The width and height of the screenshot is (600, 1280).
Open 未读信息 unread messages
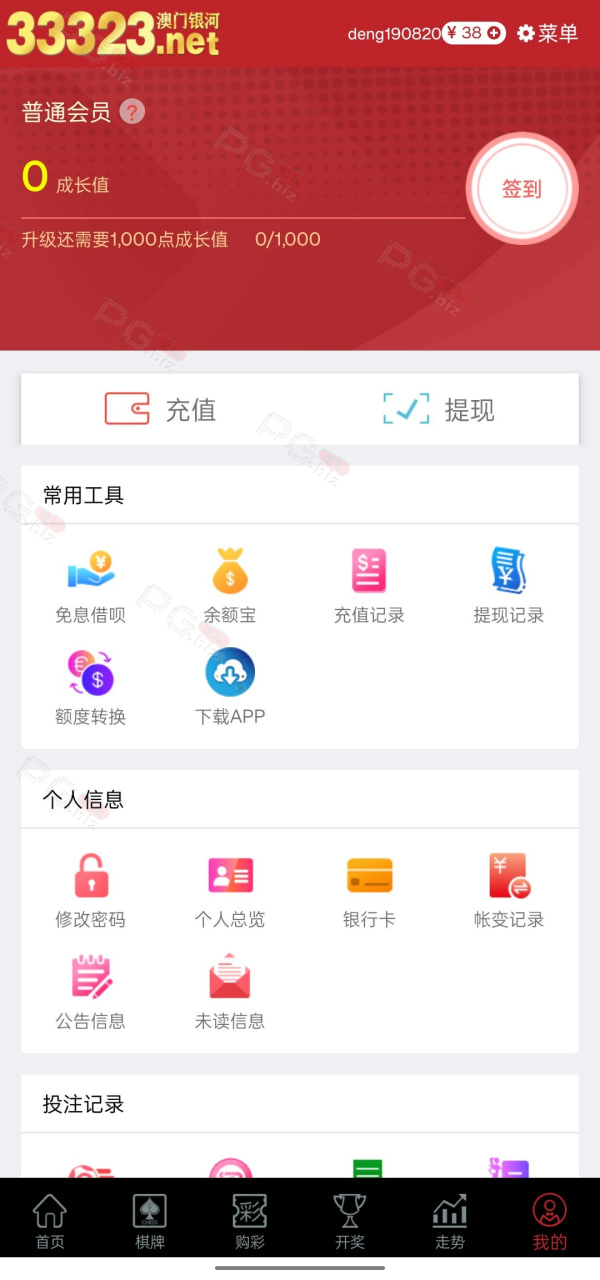(230, 993)
